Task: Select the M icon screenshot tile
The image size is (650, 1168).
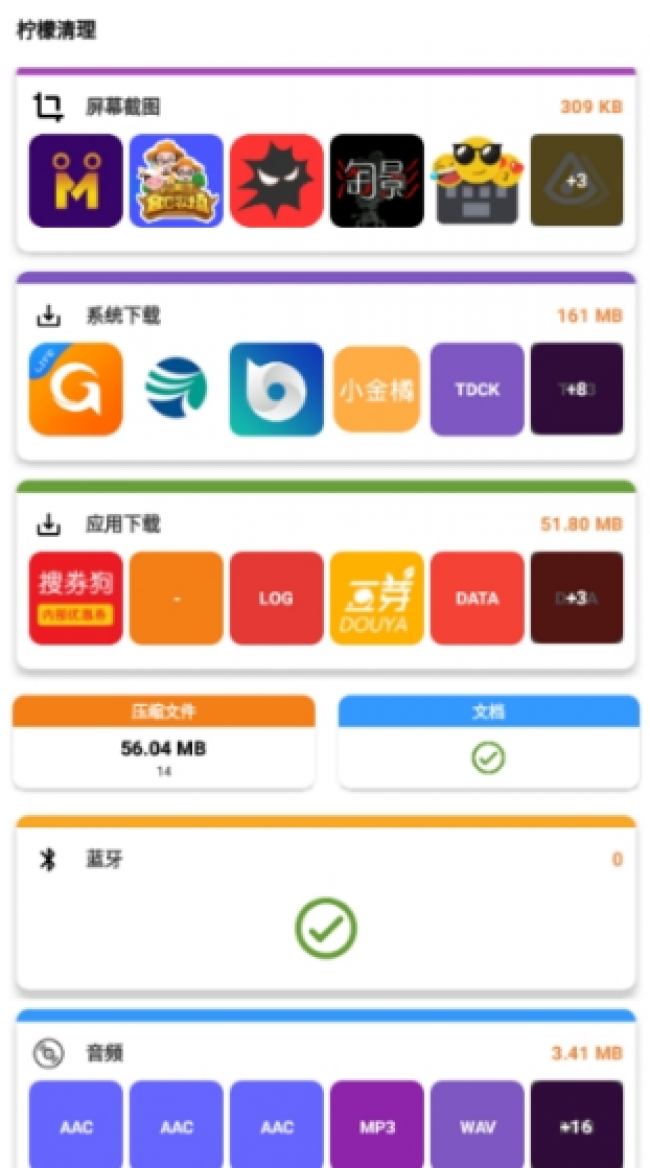Action: coord(76,181)
